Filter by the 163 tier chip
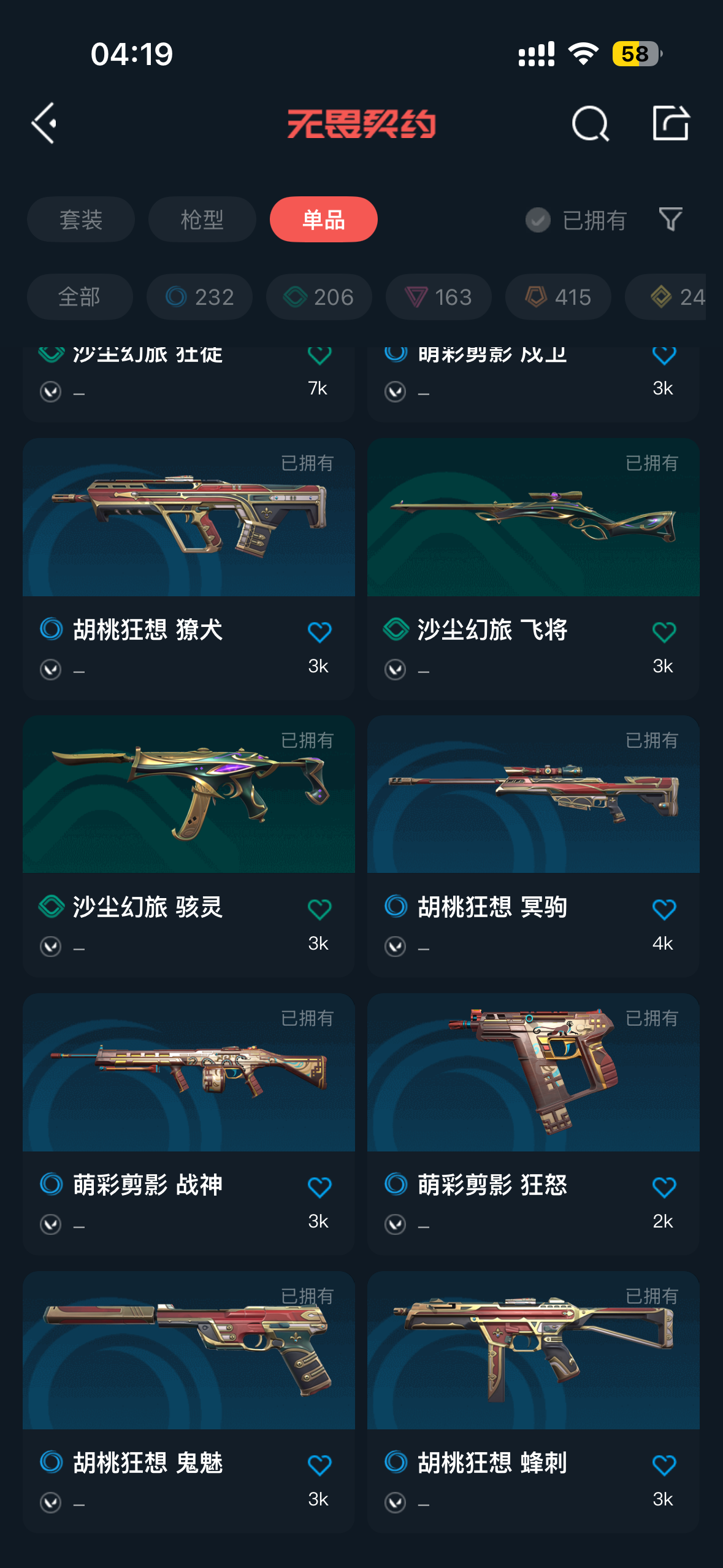This screenshot has width=723, height=1568. pyautogui.click(x=438, y=297)
